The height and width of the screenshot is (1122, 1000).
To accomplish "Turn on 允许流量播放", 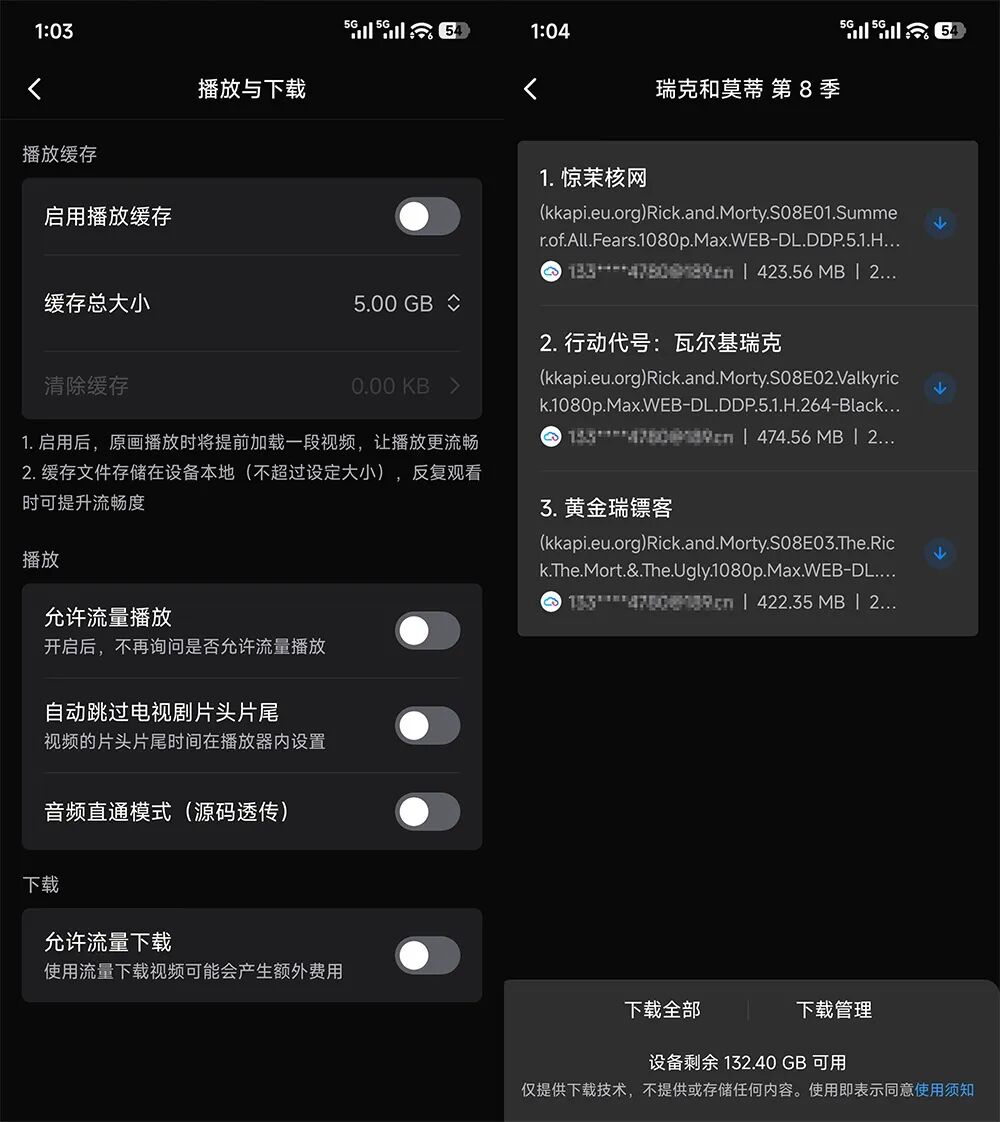I will (x=427, y=631).
